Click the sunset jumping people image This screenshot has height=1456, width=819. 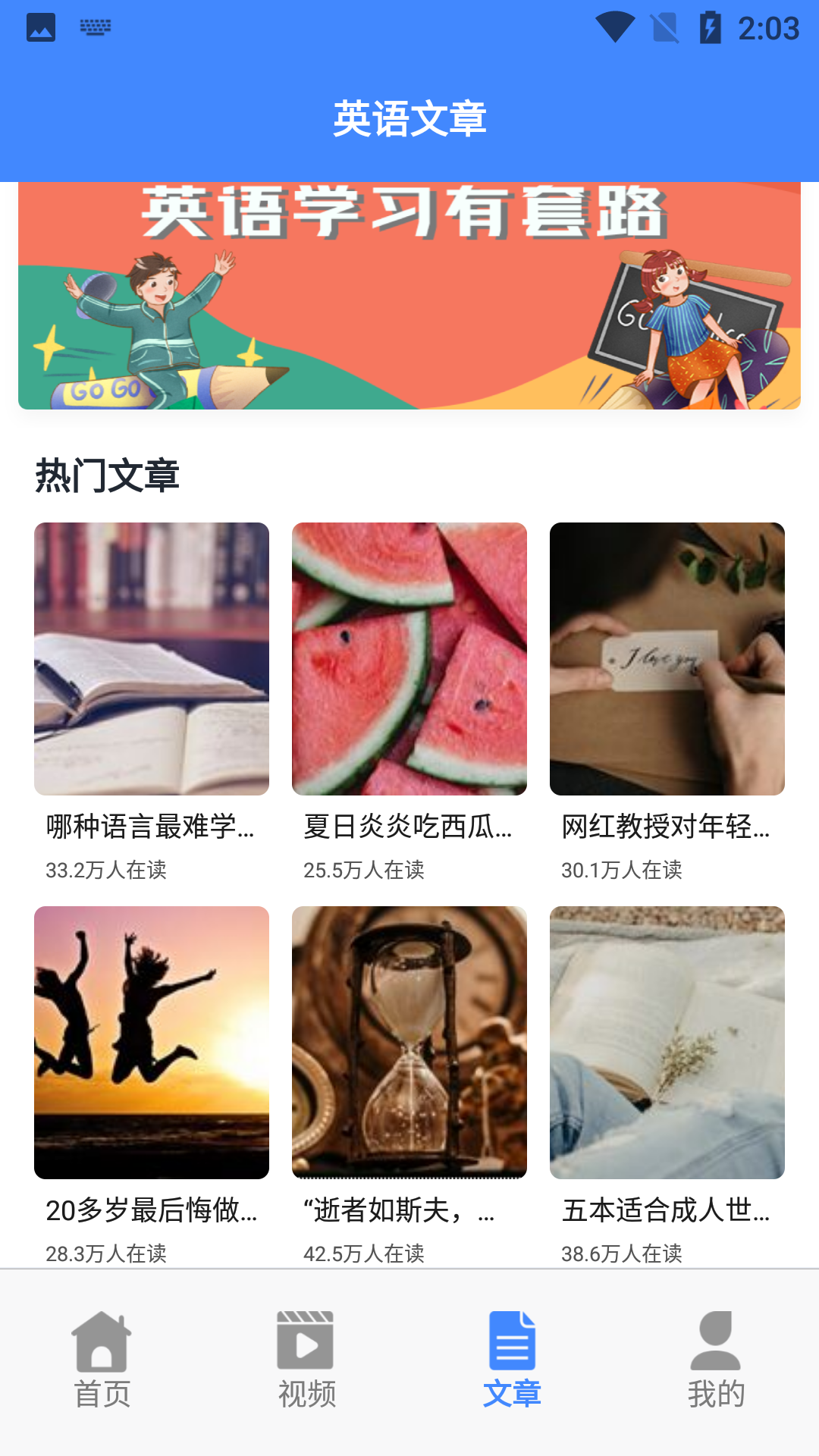tap(150, 1043)
